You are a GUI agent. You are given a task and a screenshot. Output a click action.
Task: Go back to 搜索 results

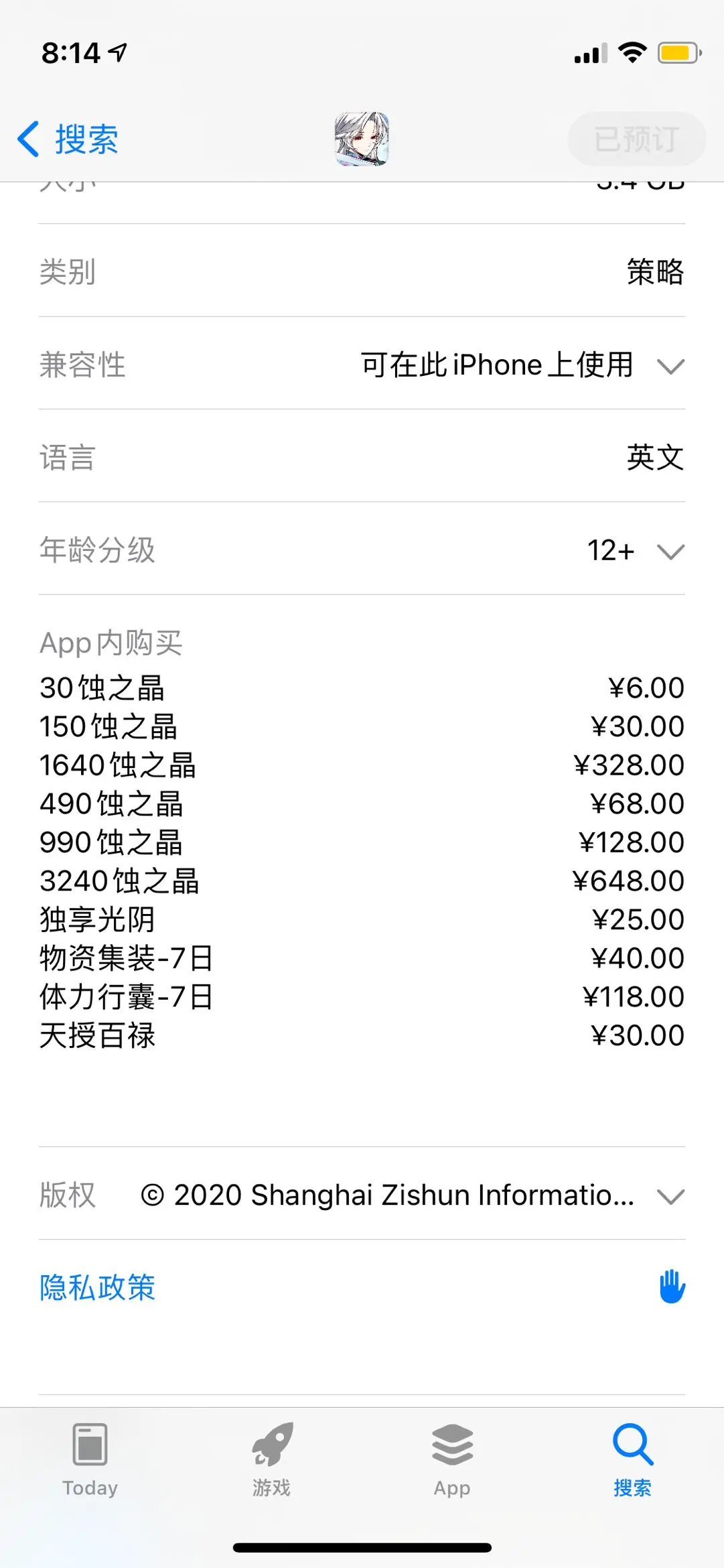pos(68,139)
